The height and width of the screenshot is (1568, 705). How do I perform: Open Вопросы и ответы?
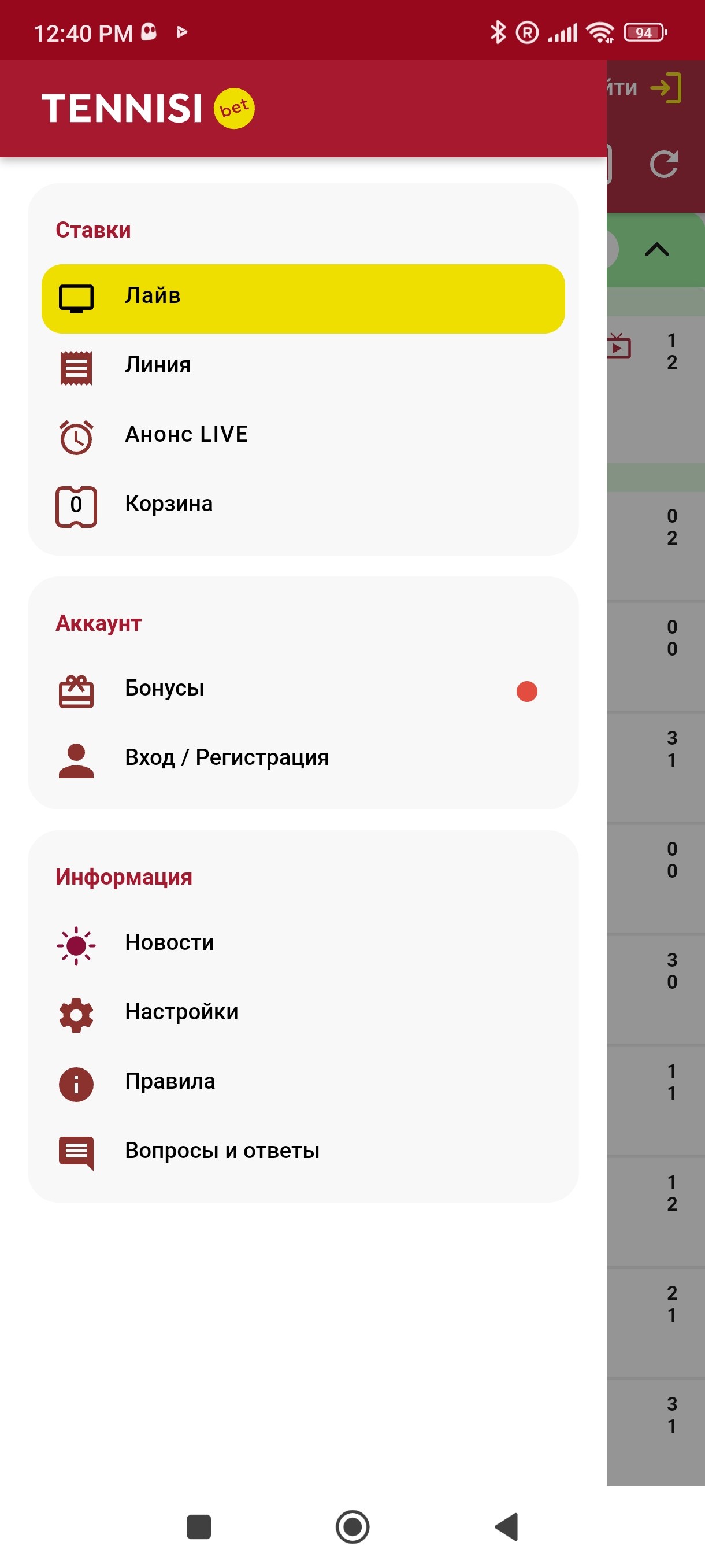(x=302, y=1152)
